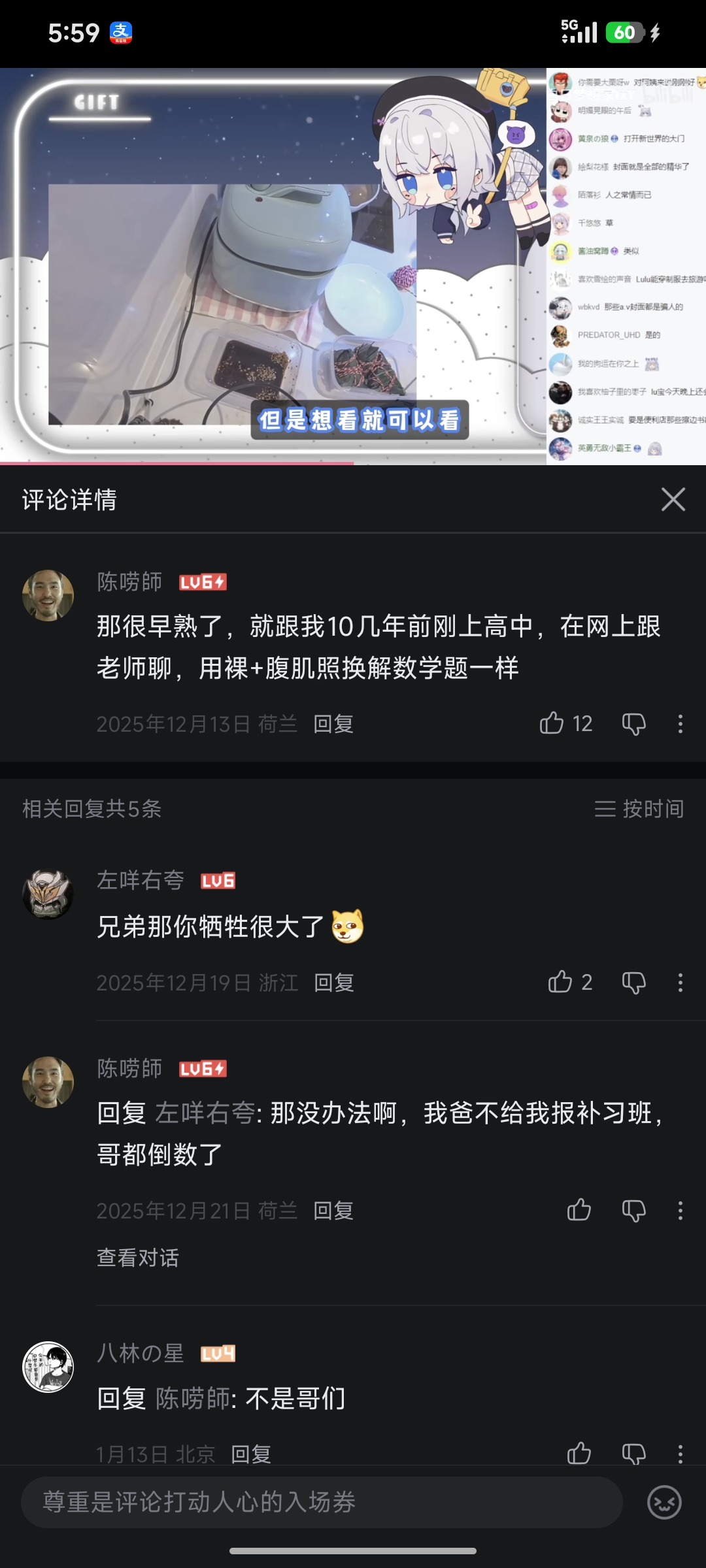The width and height of the screenshot is (706, 1568).
Task: Toggle the like showing 2 on 左咩右夸's reply
Action: pos(561,982)
